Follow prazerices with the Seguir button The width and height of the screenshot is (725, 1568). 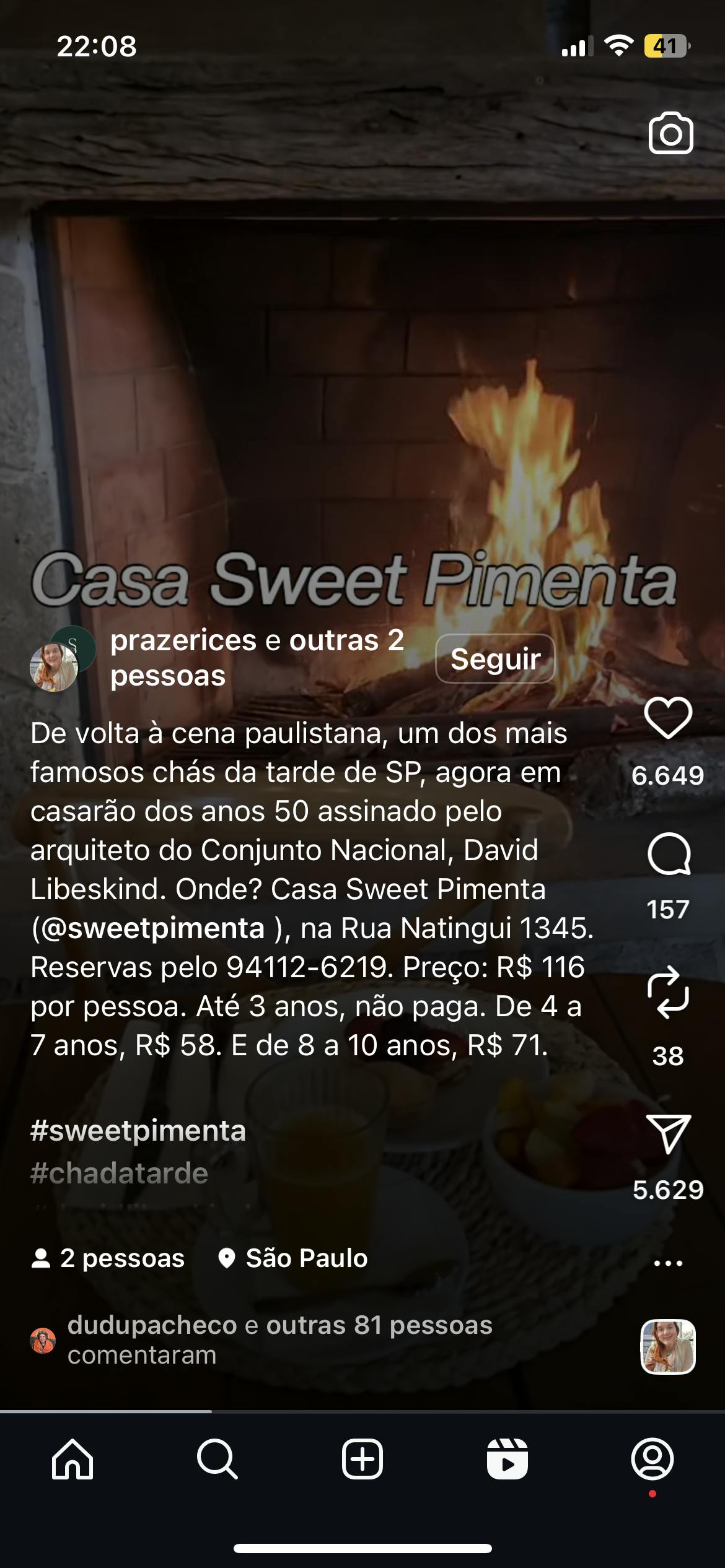(x=494, y=658)
